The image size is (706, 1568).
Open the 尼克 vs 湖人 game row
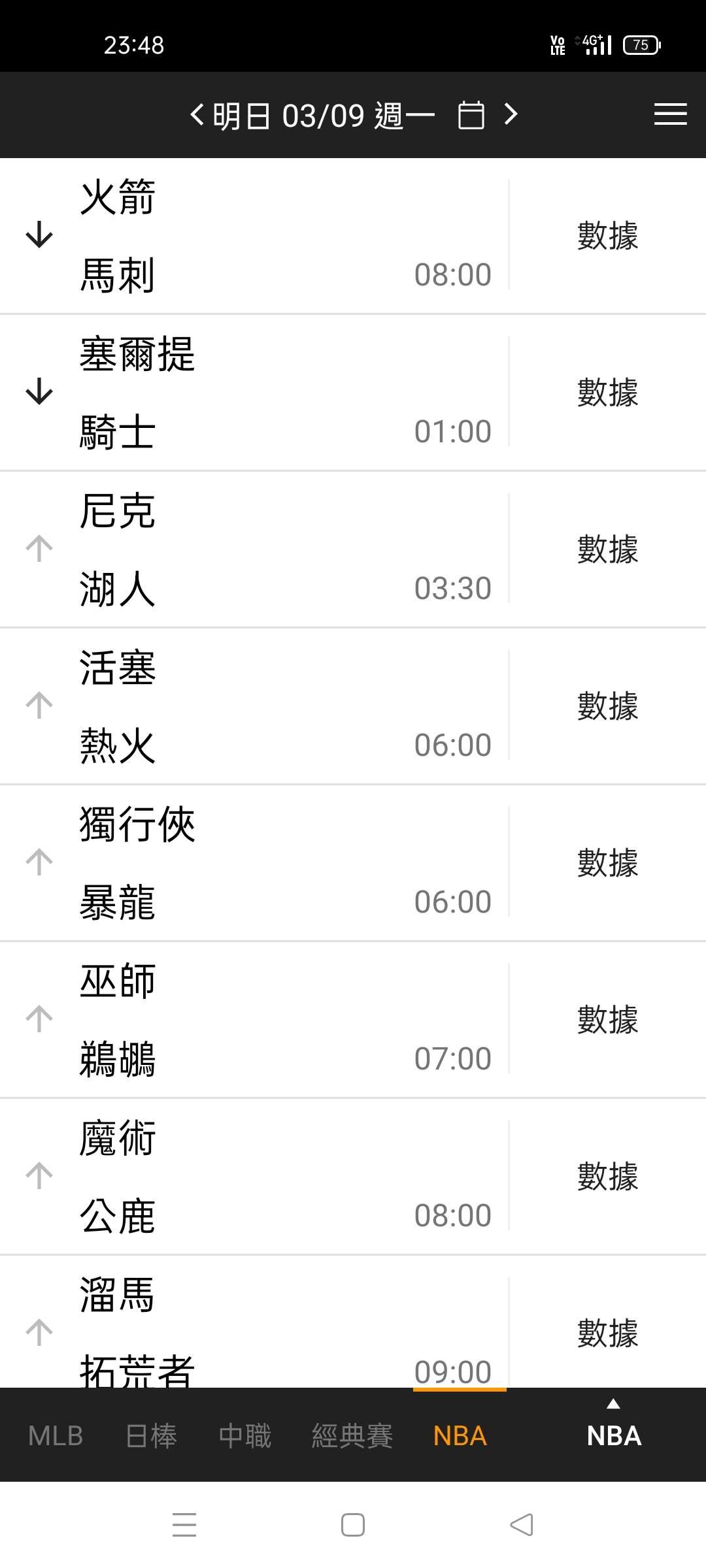261,549
